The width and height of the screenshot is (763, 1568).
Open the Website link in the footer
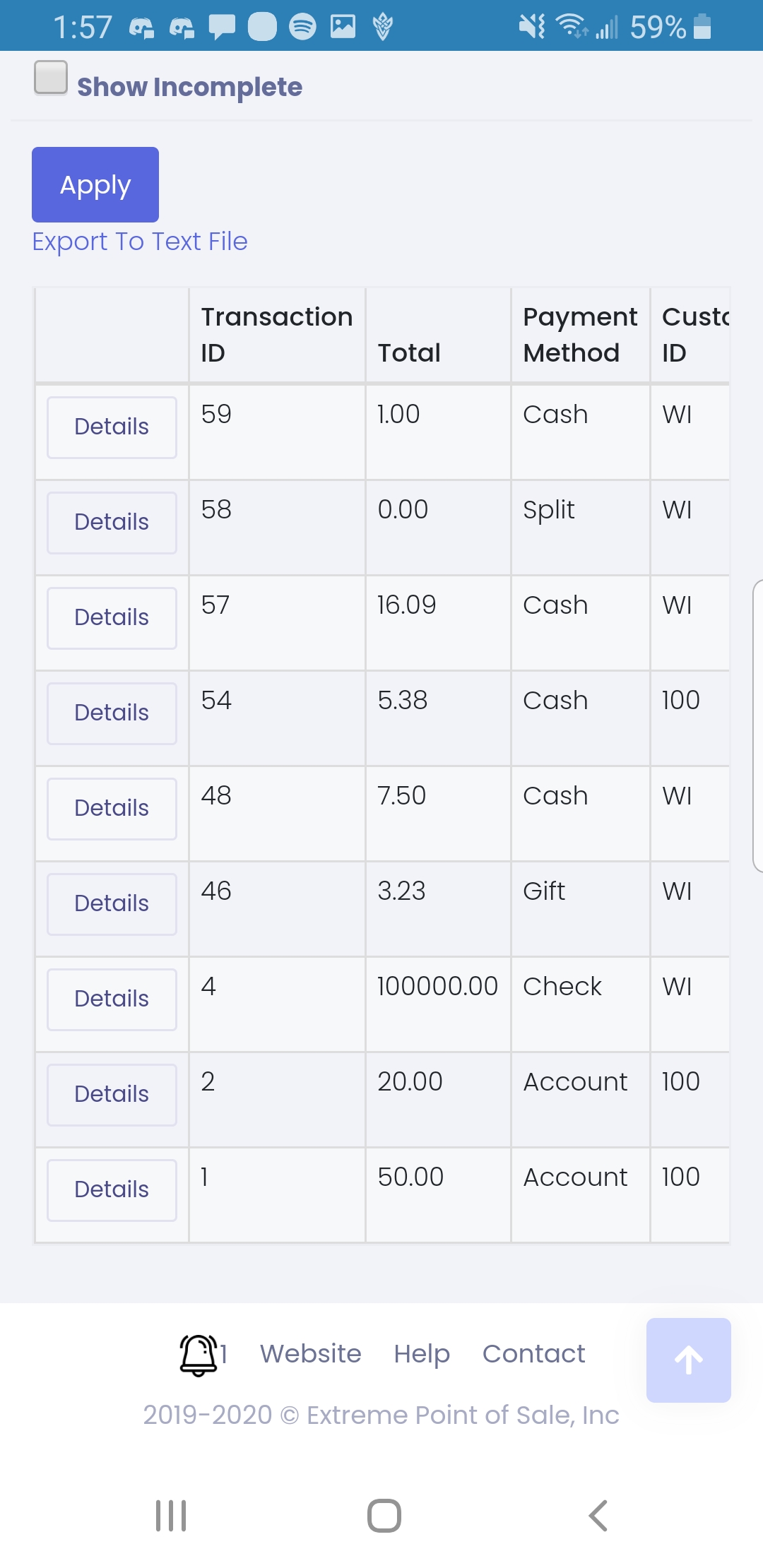tap(310, 1353)
